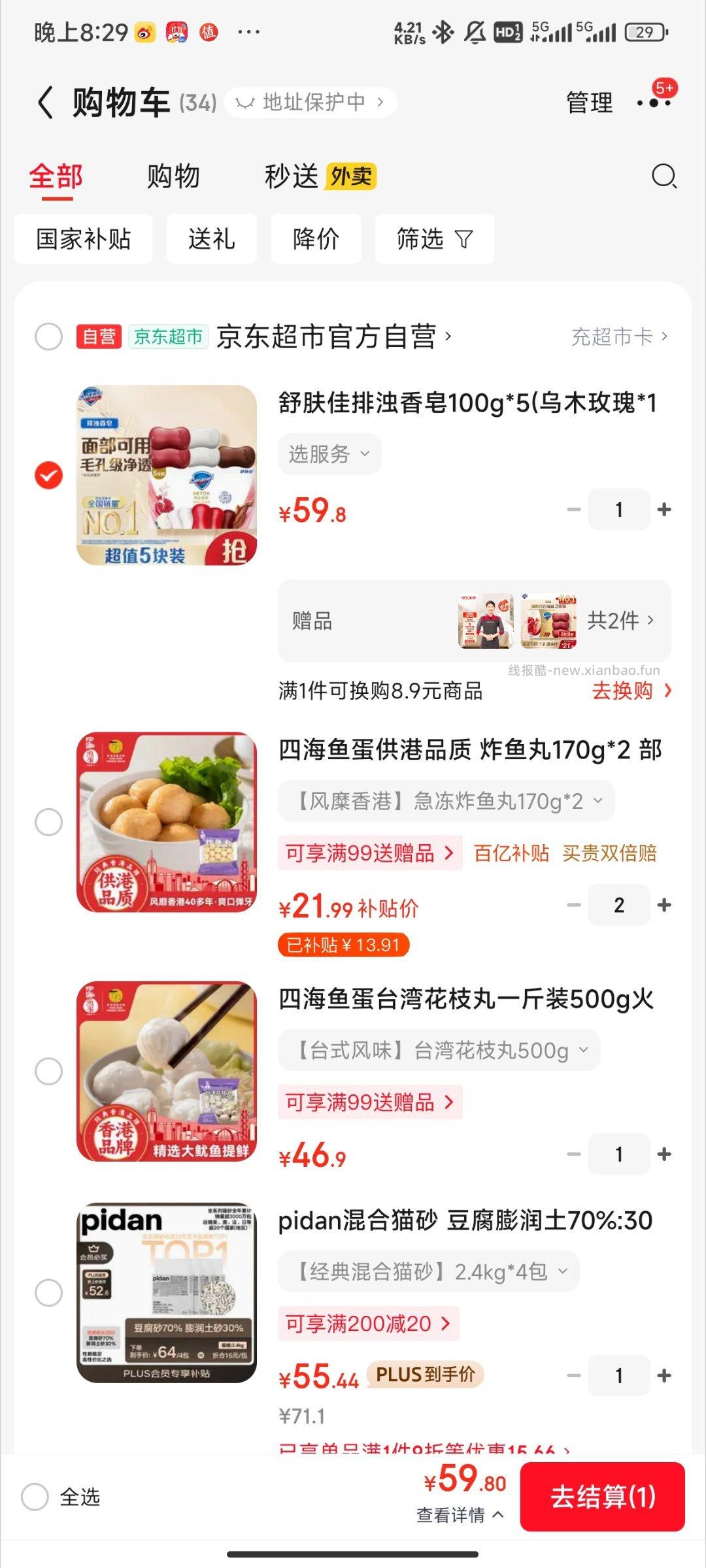This screenshot has height=1568, width=706.
Task: Switch to the 购物 tab
Action: pyautogui.click(x=173, y=175)
